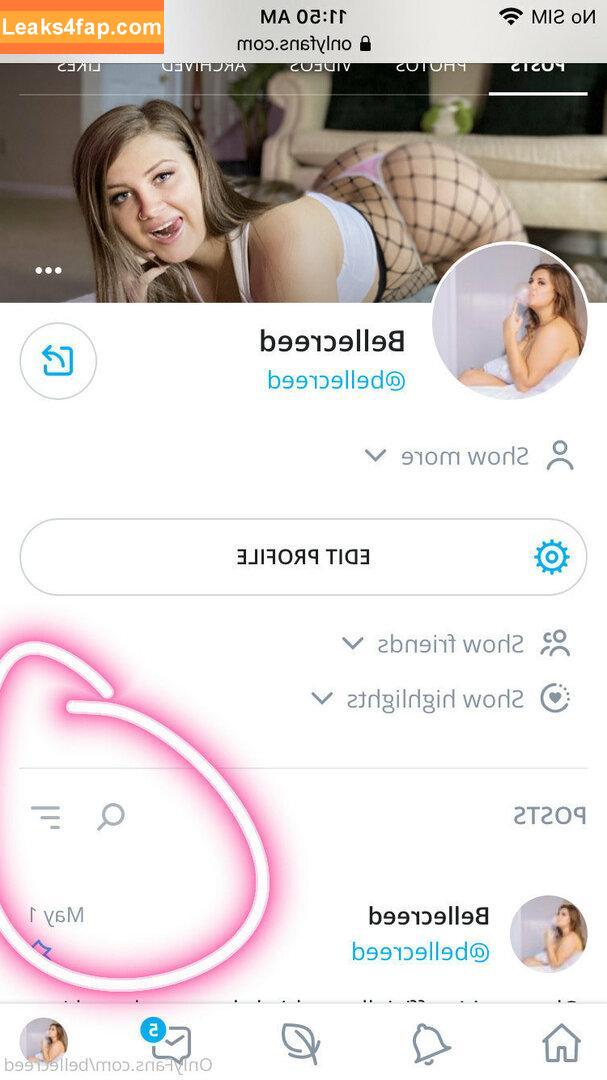Switch to the Photos tab
The height and width of the screenshot is (1080, 607).
click(430, 66)
